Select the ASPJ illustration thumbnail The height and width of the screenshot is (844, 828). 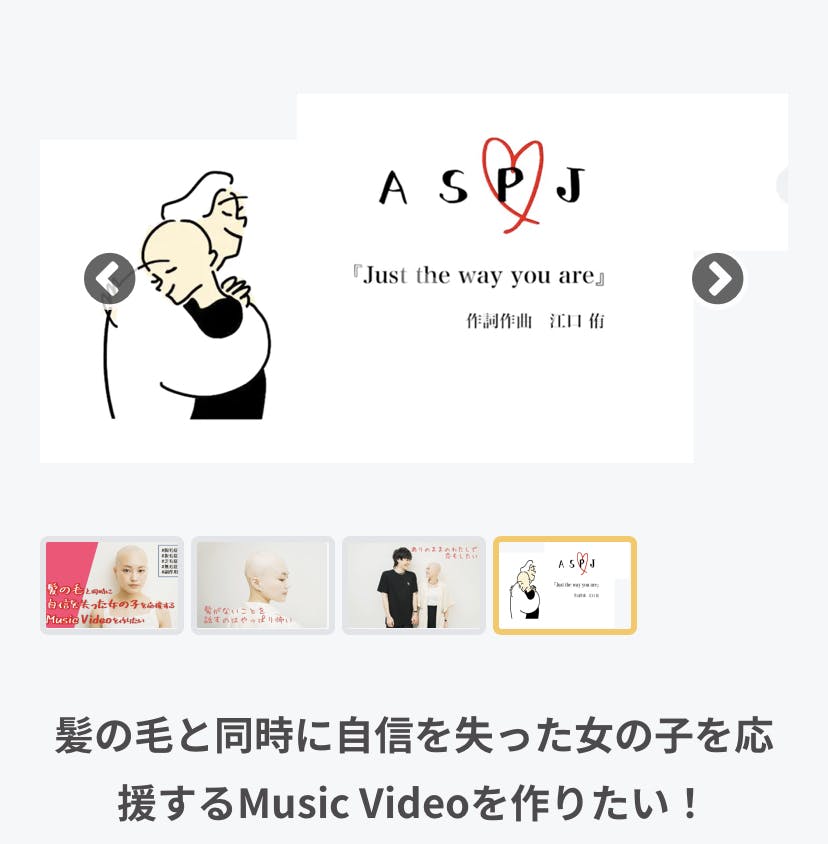565,586
